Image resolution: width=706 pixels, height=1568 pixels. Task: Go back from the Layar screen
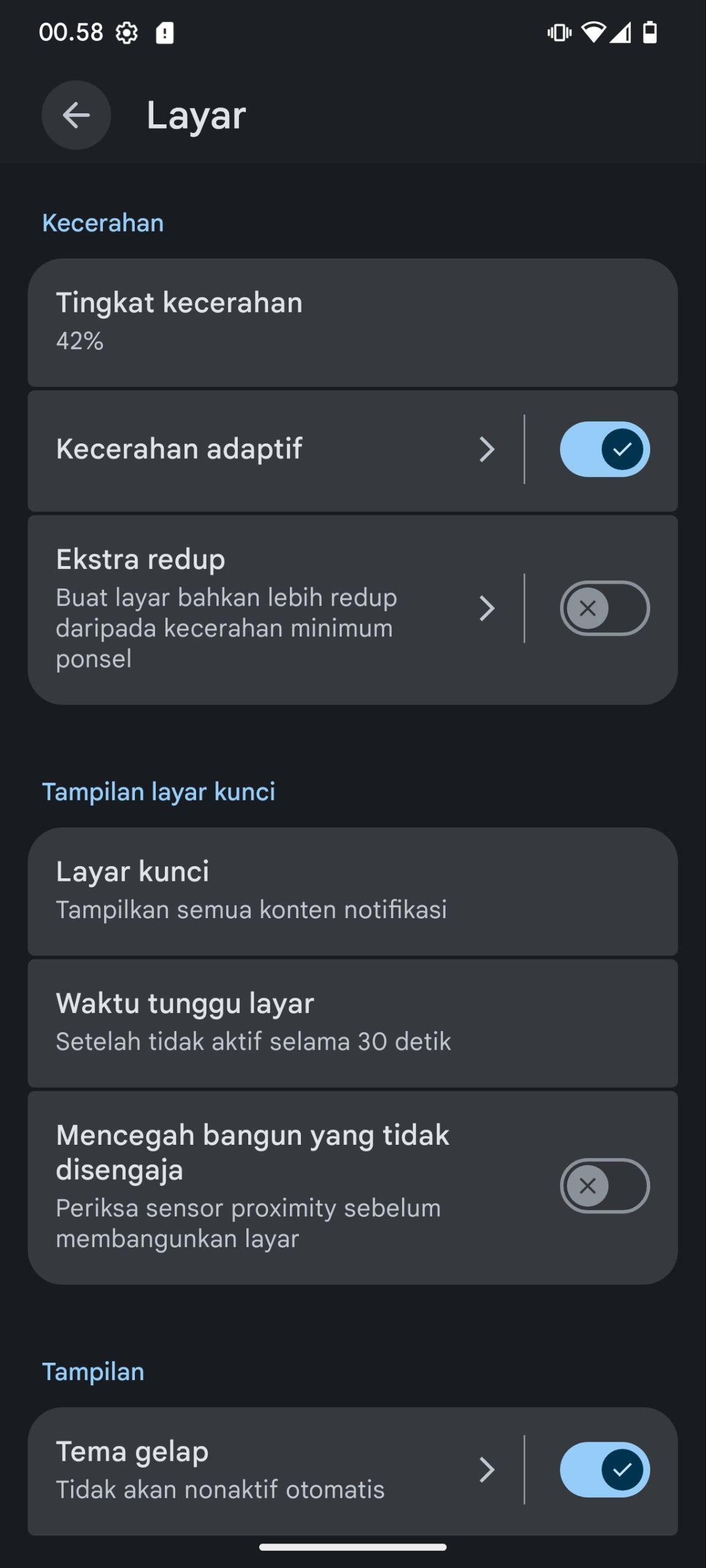pos(76,115)
